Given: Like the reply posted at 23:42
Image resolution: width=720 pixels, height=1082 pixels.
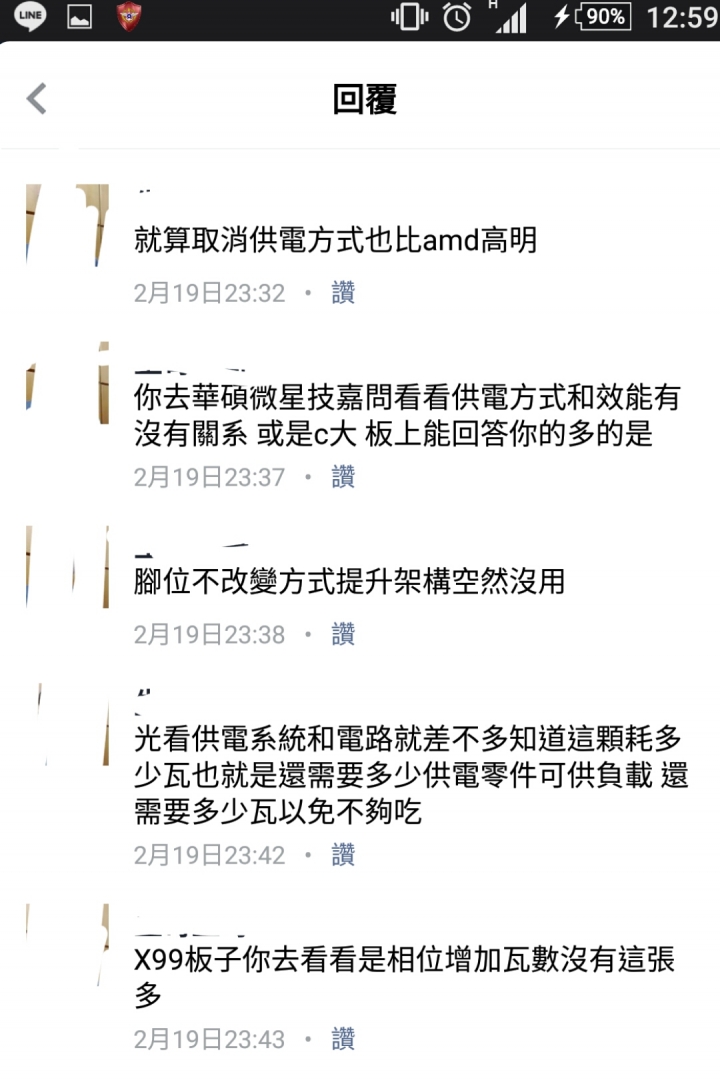Looking at the screenshot, I should click(x=343, y=855).
